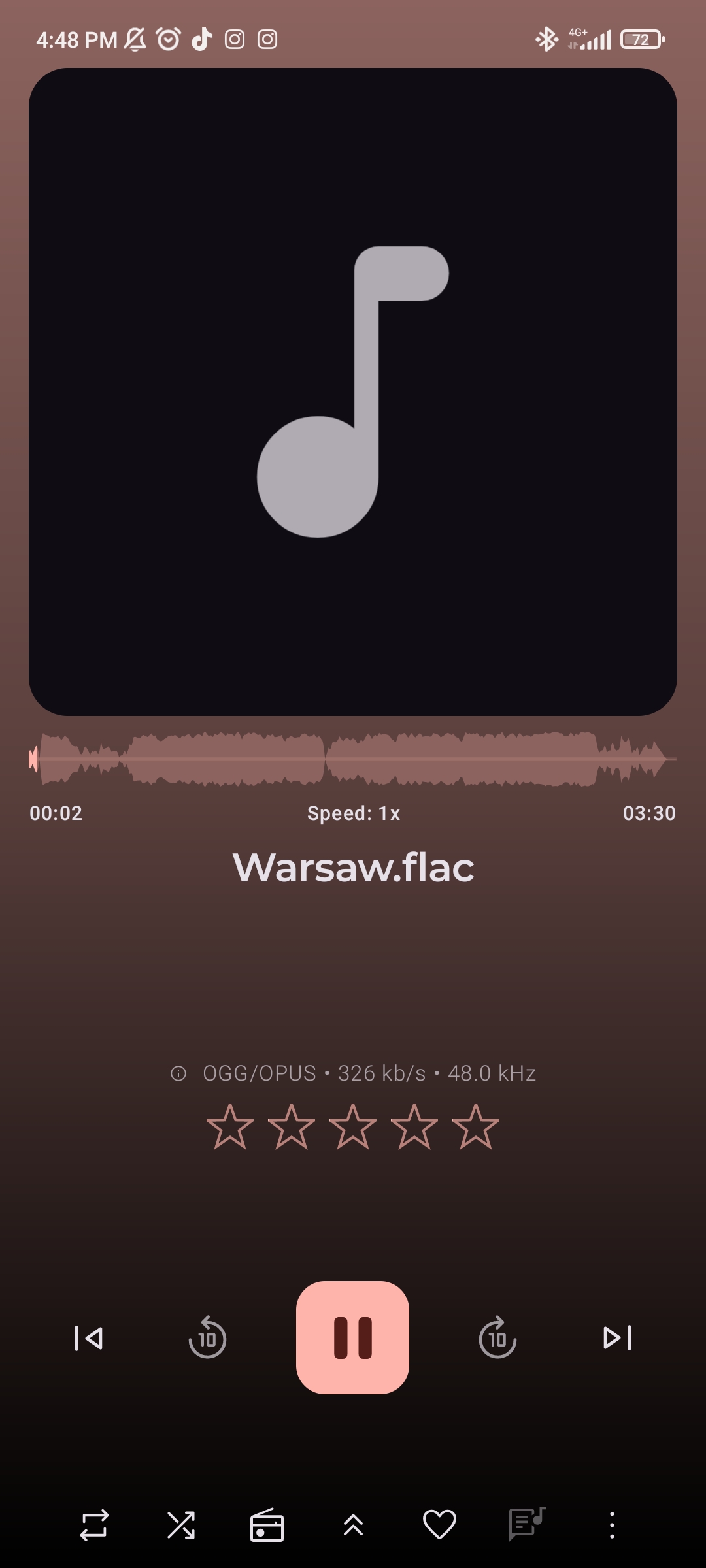The image size is (706, 1568).
Task: Toggle shuffle mode
Action: coord(181,1526)
